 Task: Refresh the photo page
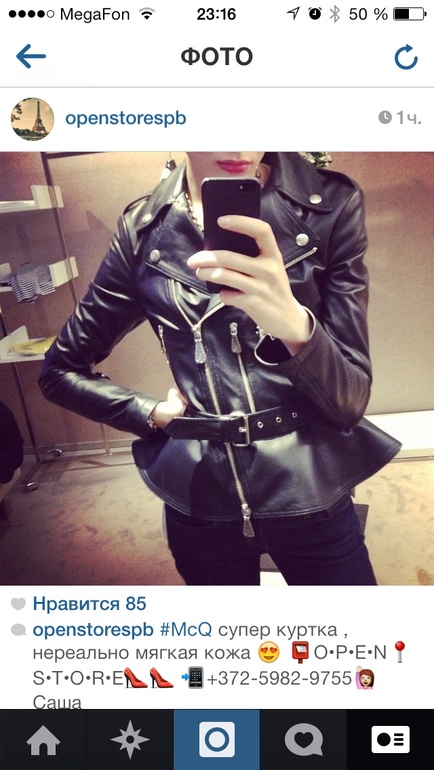pyautogui.click(x=406, y=57)
